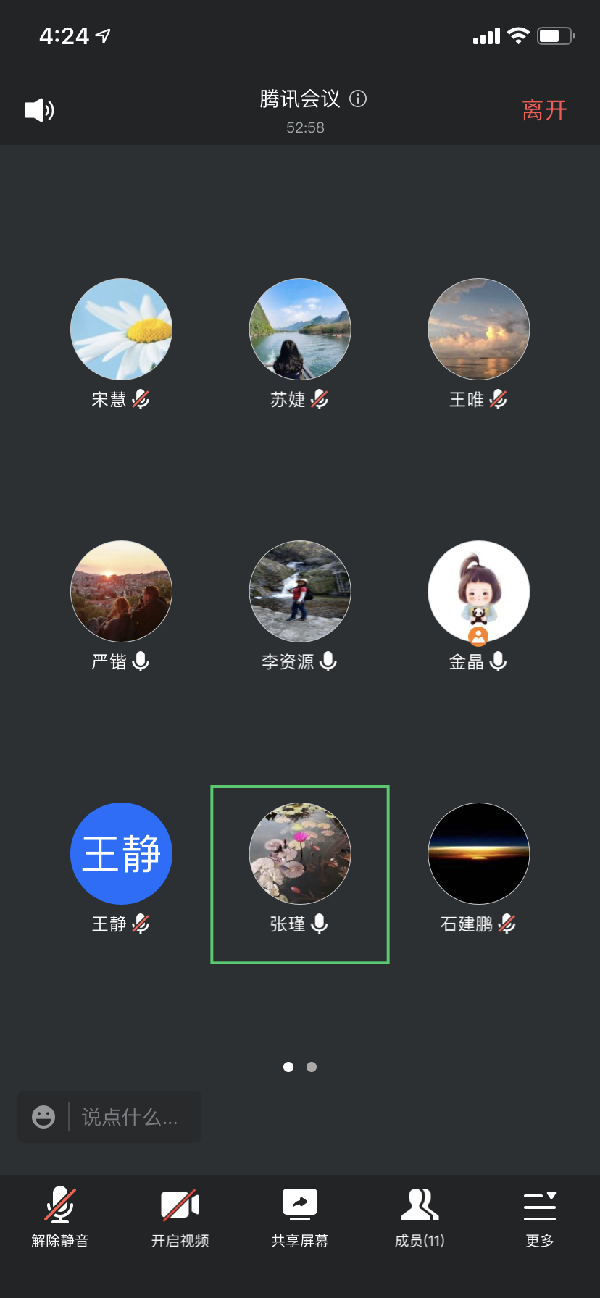Viewport: 600px width, 1298px height.
Task: Open the emoji picker icon
Action: (44, 1117)
